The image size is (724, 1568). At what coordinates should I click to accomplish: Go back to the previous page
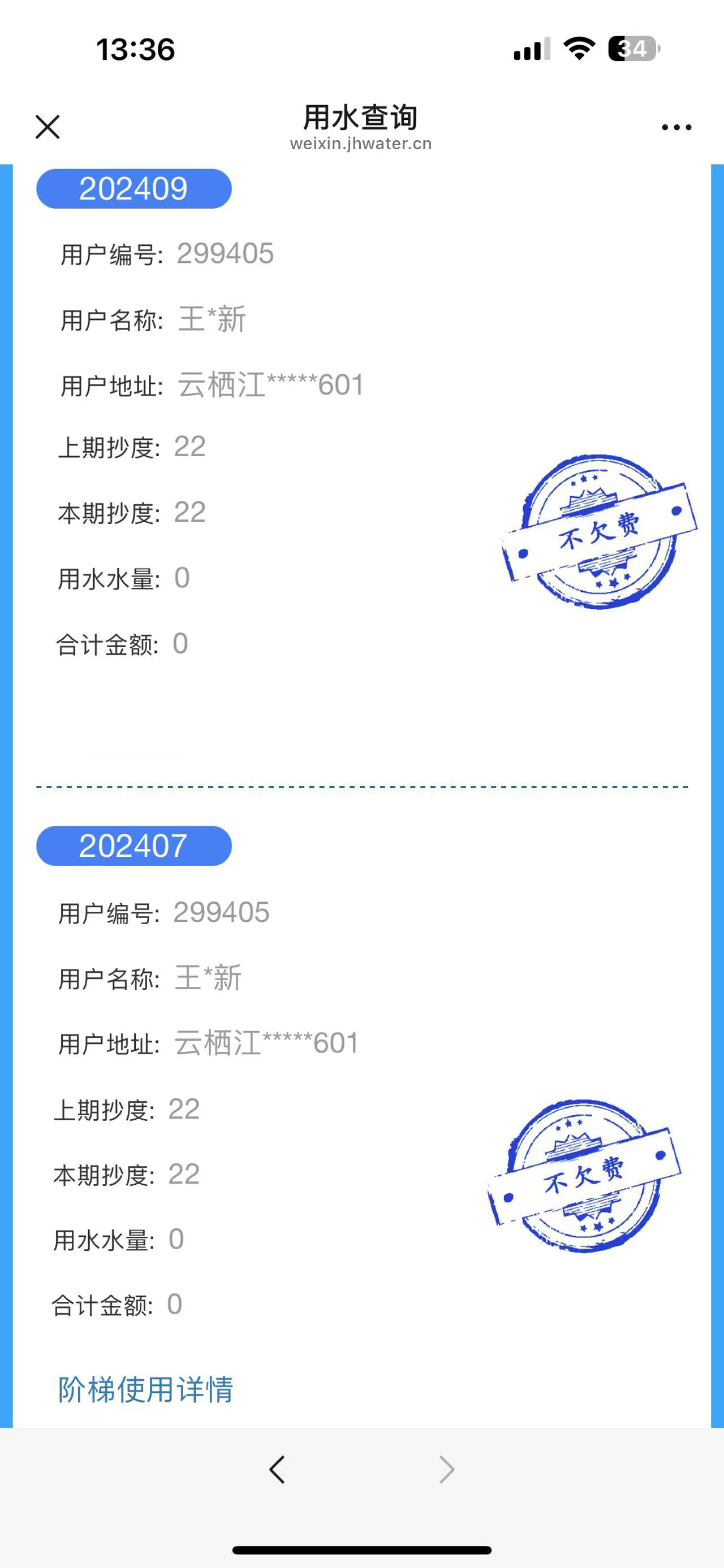277,1470
